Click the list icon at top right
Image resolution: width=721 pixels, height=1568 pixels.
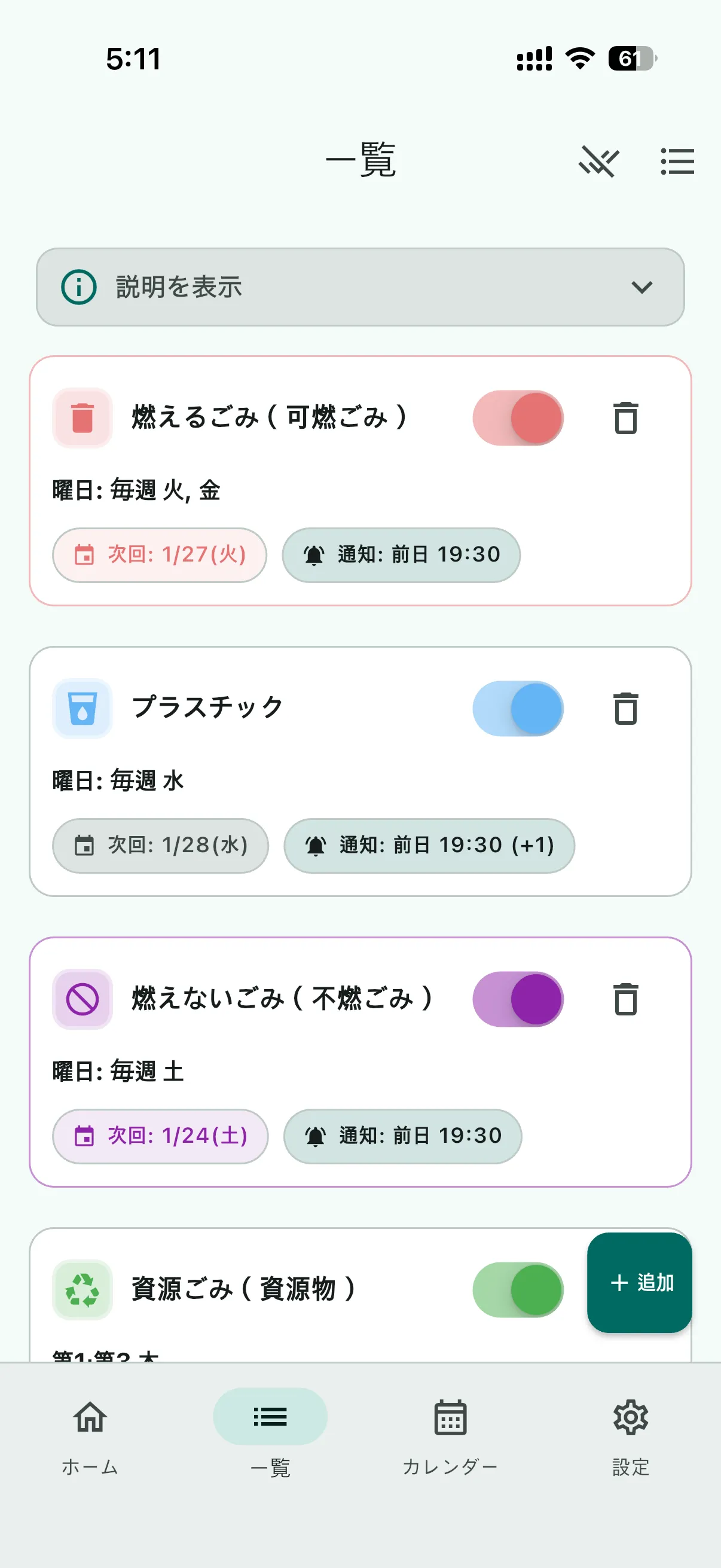pos(678,161)
